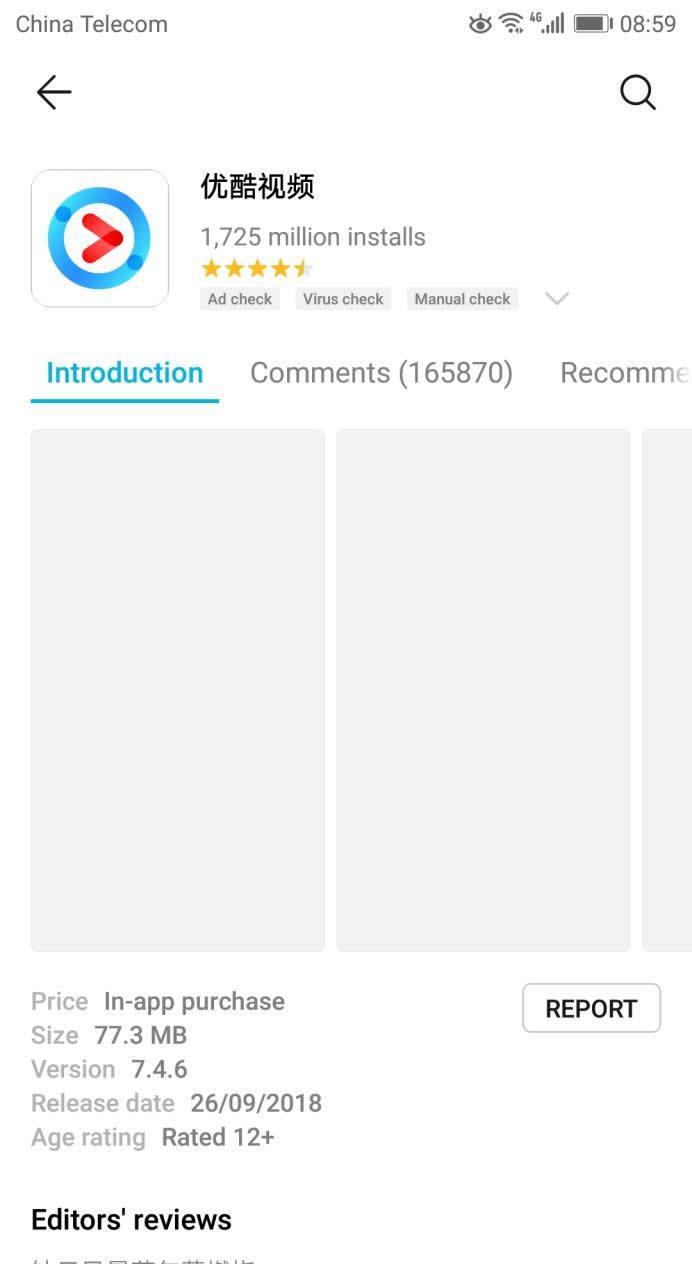Expand the safety check details chevron

557,298
